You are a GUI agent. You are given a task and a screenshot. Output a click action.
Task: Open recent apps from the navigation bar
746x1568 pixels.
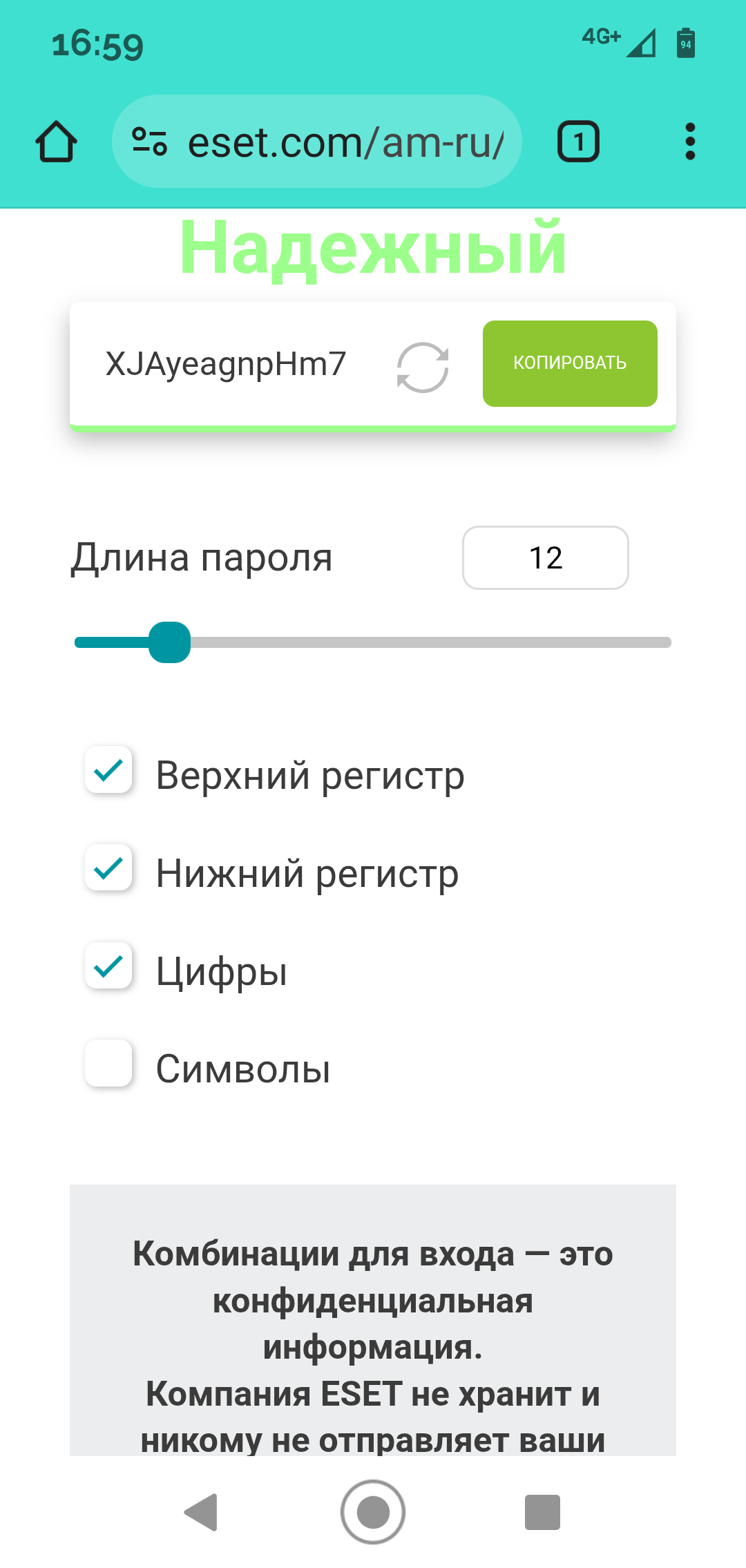pyautogui.click(x=542, y=1512)
